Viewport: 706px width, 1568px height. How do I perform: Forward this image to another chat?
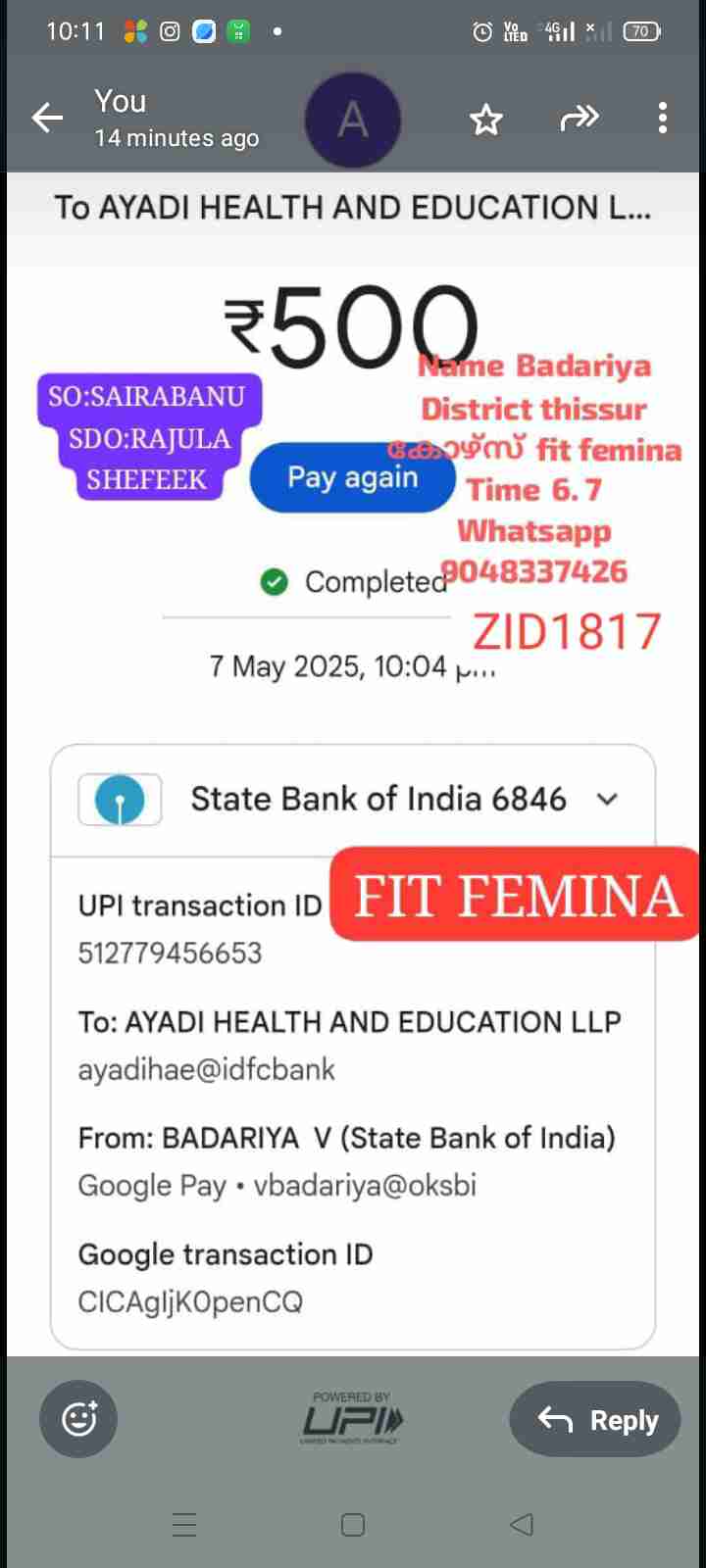579,119
